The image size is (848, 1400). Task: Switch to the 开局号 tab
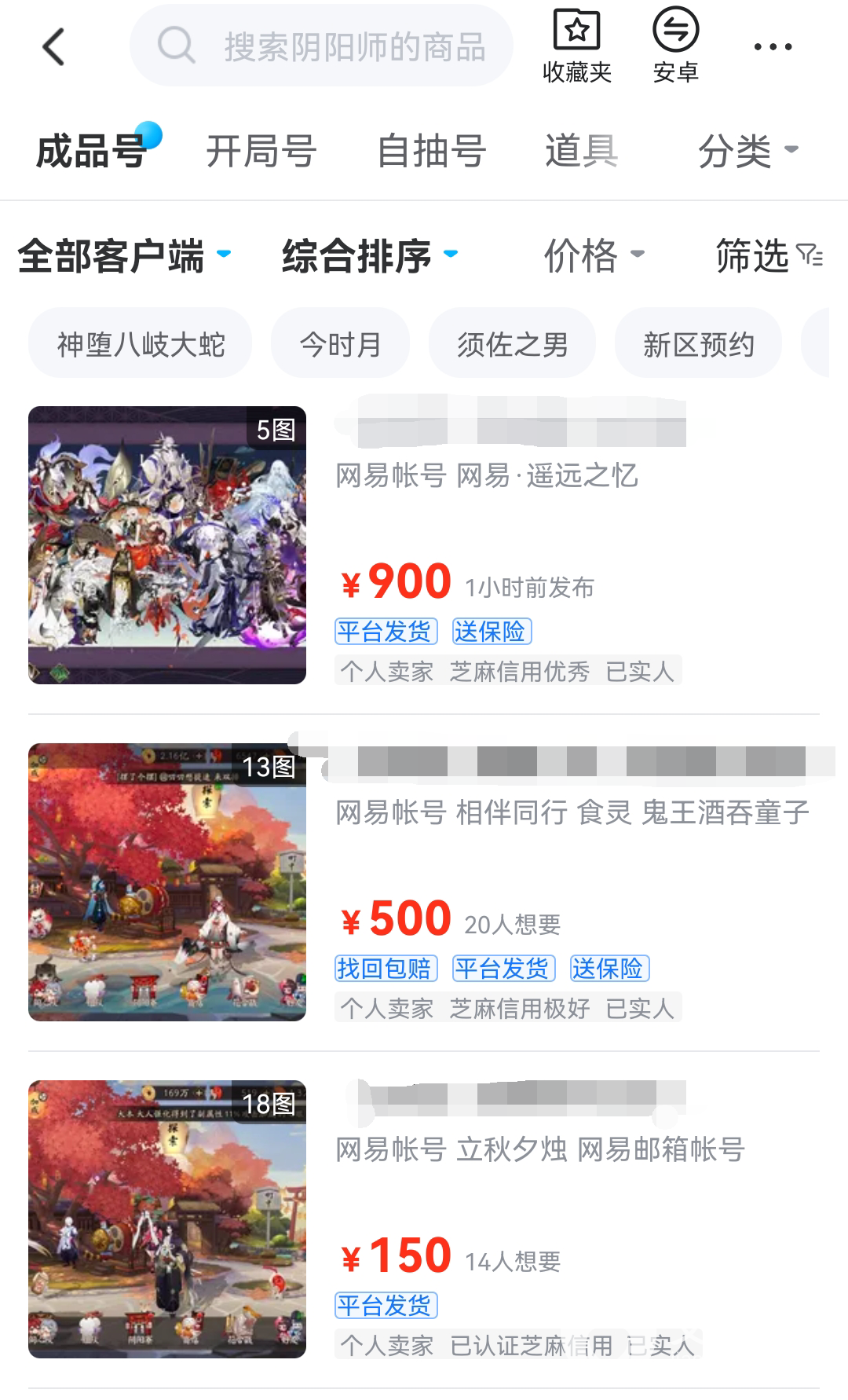(x=261, y=151)
